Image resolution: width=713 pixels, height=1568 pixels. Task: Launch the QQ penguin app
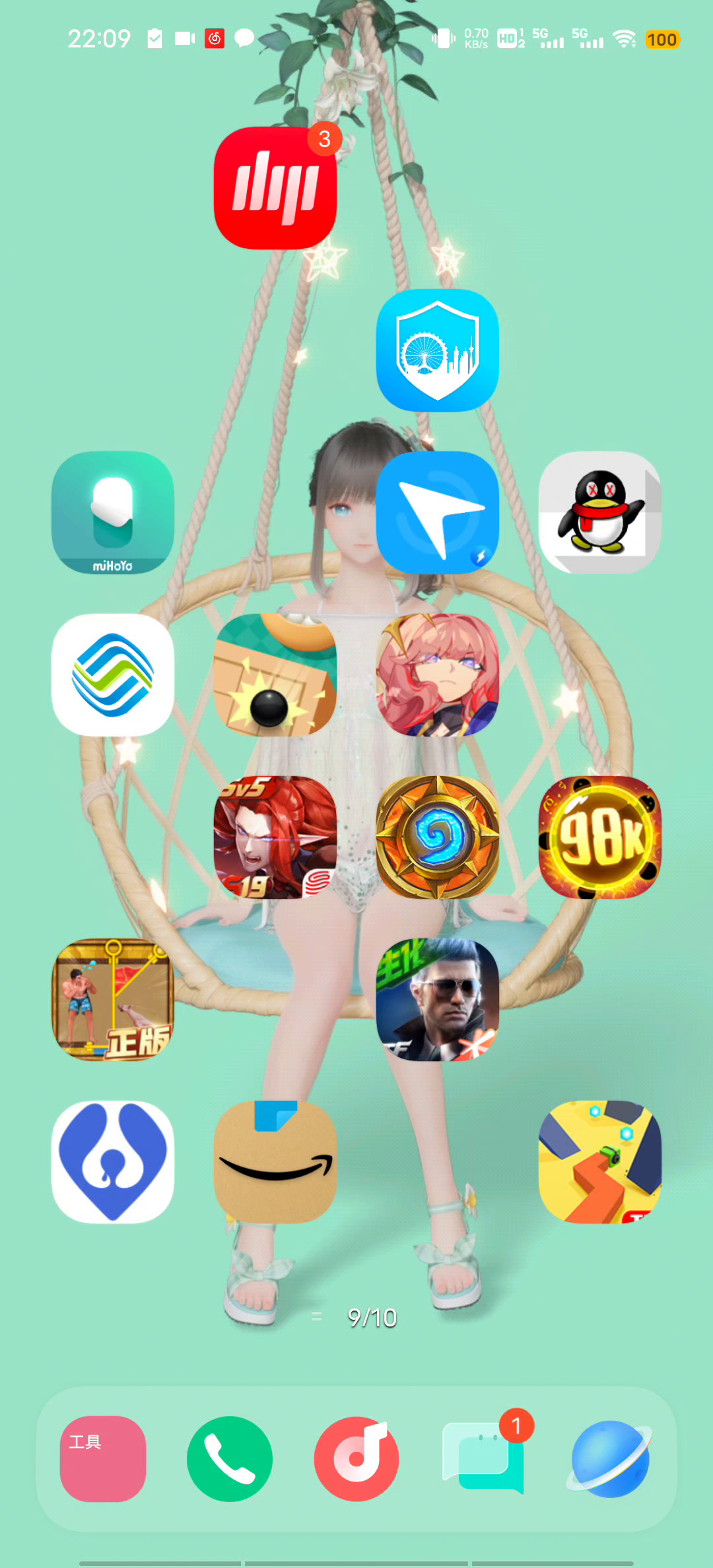coord(600,513)
